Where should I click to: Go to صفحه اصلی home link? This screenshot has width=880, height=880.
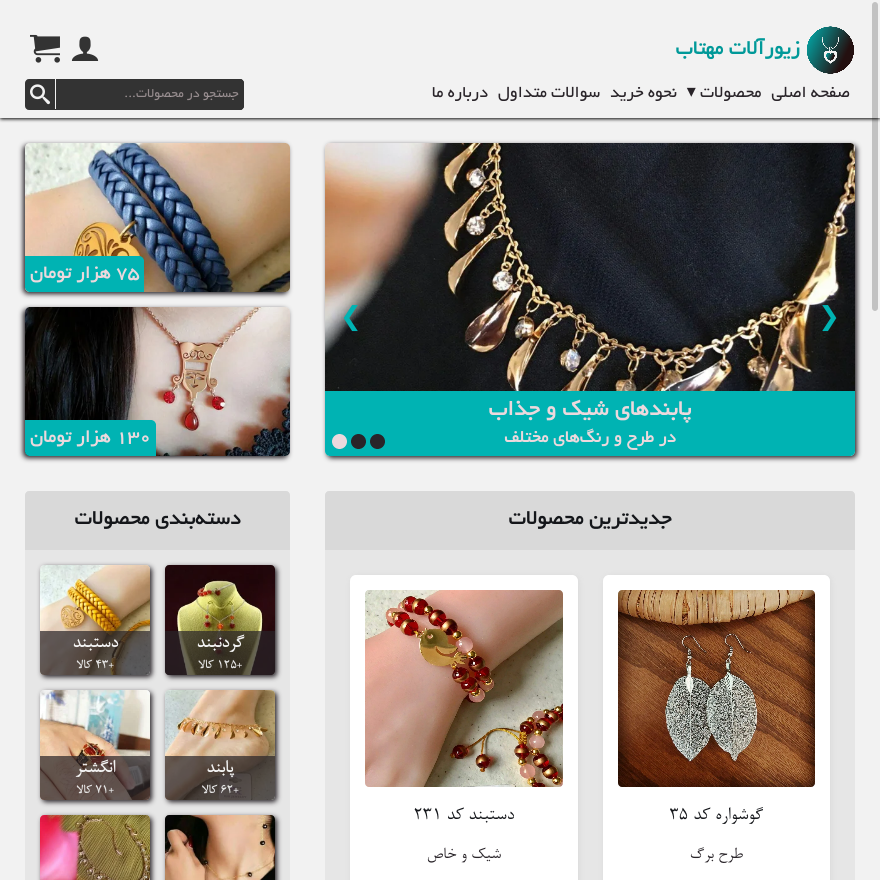coord(810,93)
